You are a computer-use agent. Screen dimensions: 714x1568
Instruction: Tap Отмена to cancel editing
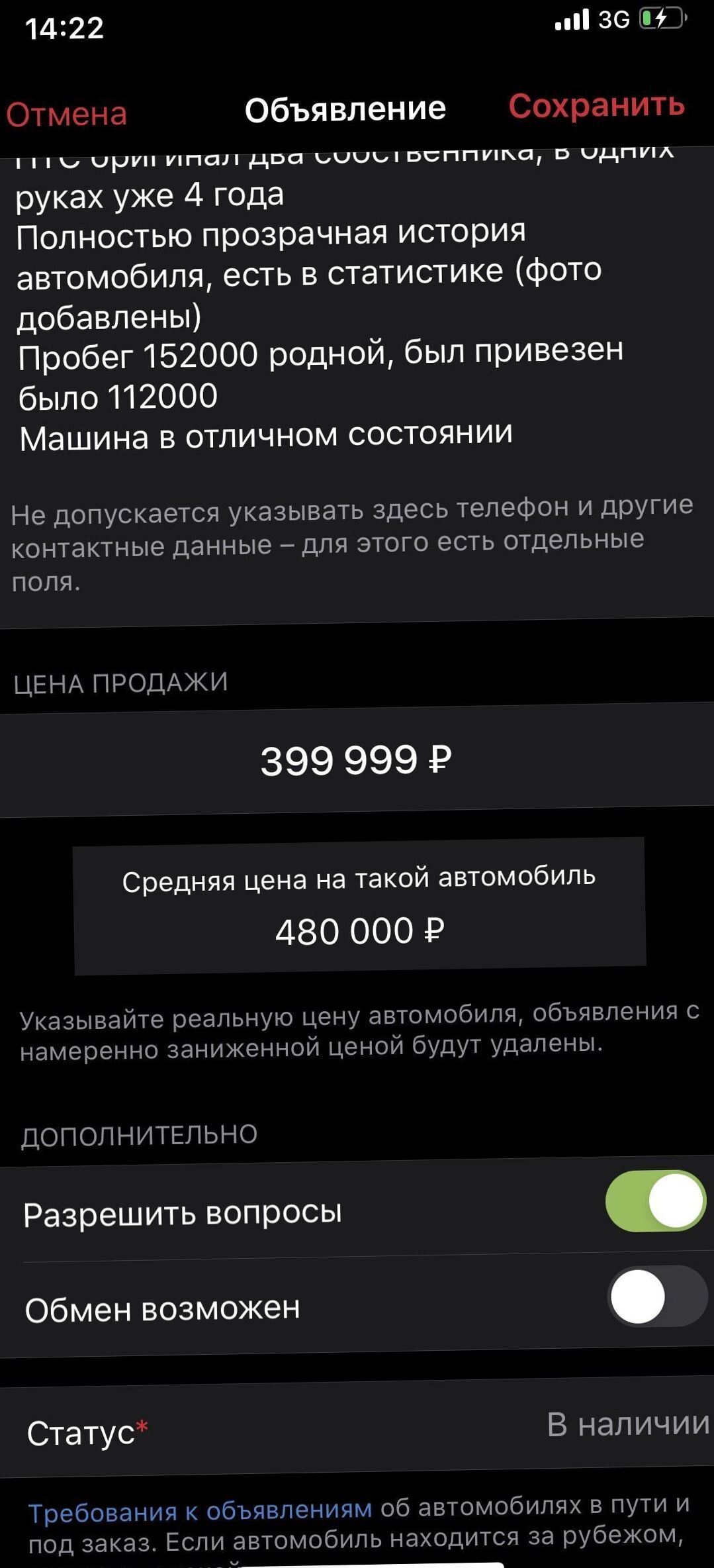pyautogui.click(x=67, y=114)
